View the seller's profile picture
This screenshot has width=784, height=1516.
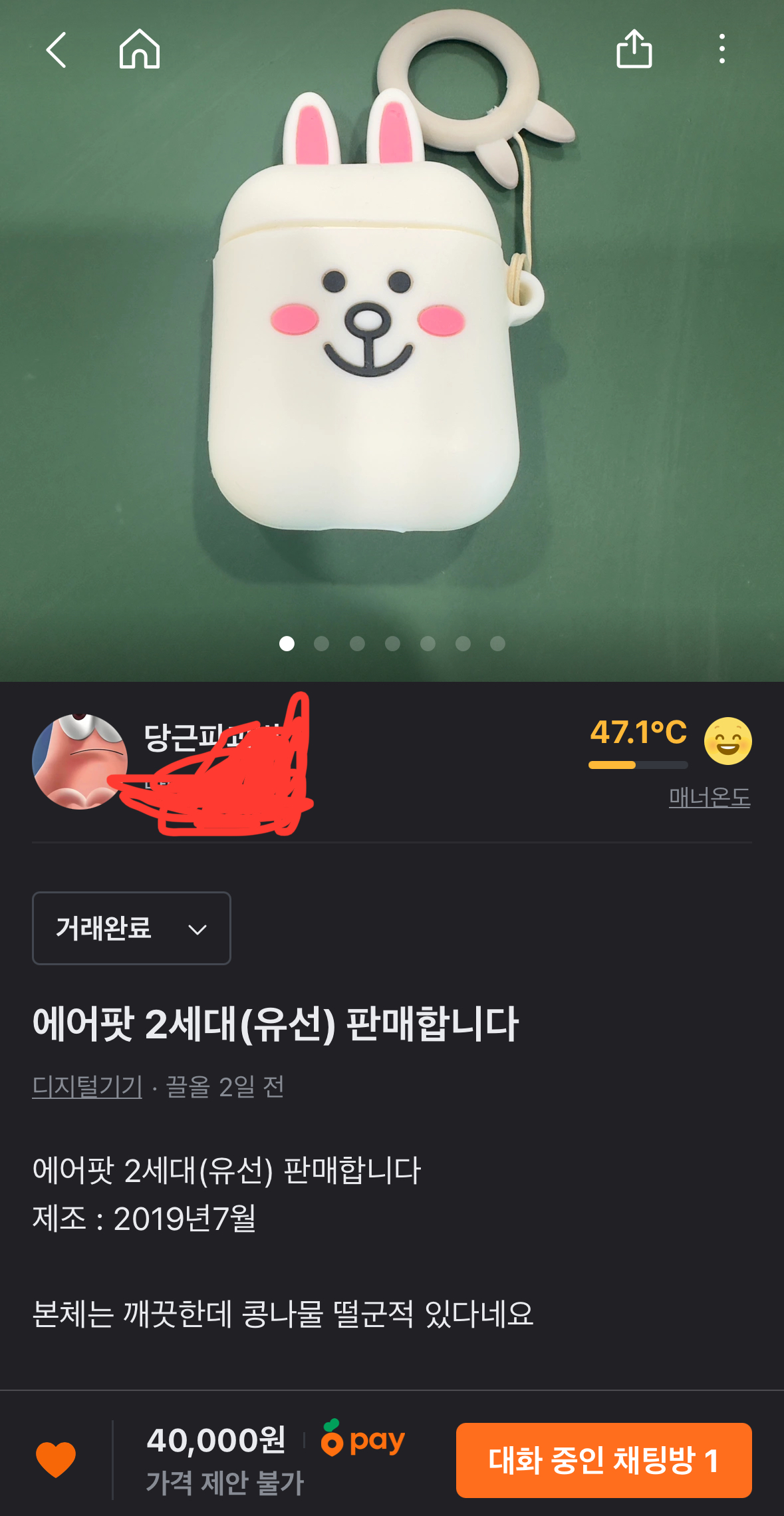[79, 762]
